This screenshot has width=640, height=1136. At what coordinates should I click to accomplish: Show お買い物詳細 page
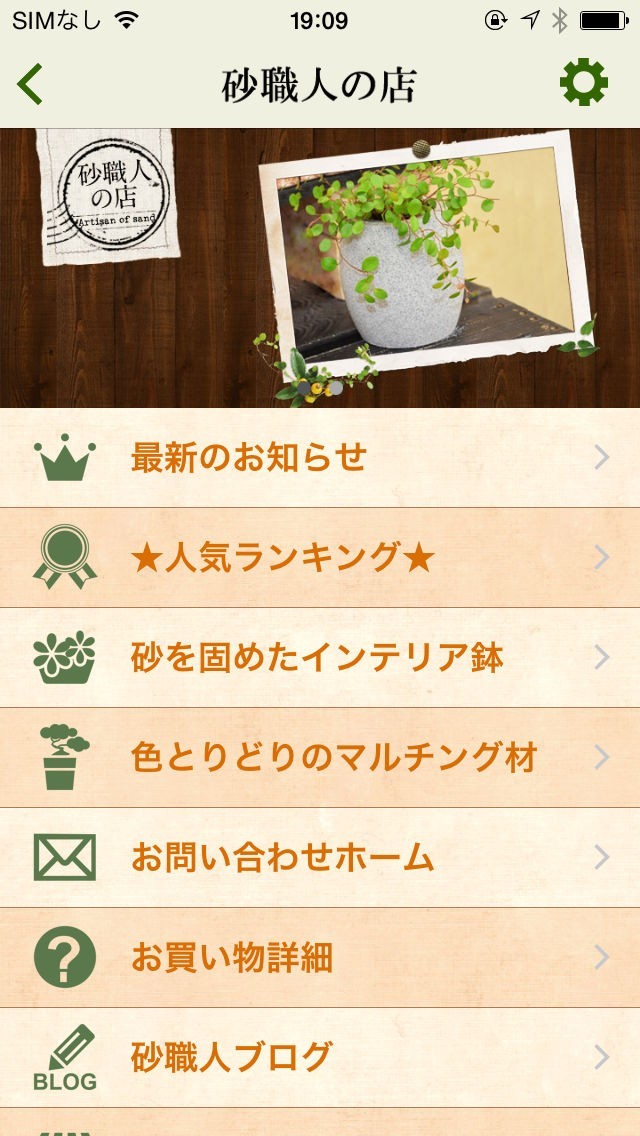(x=320, y=958)
